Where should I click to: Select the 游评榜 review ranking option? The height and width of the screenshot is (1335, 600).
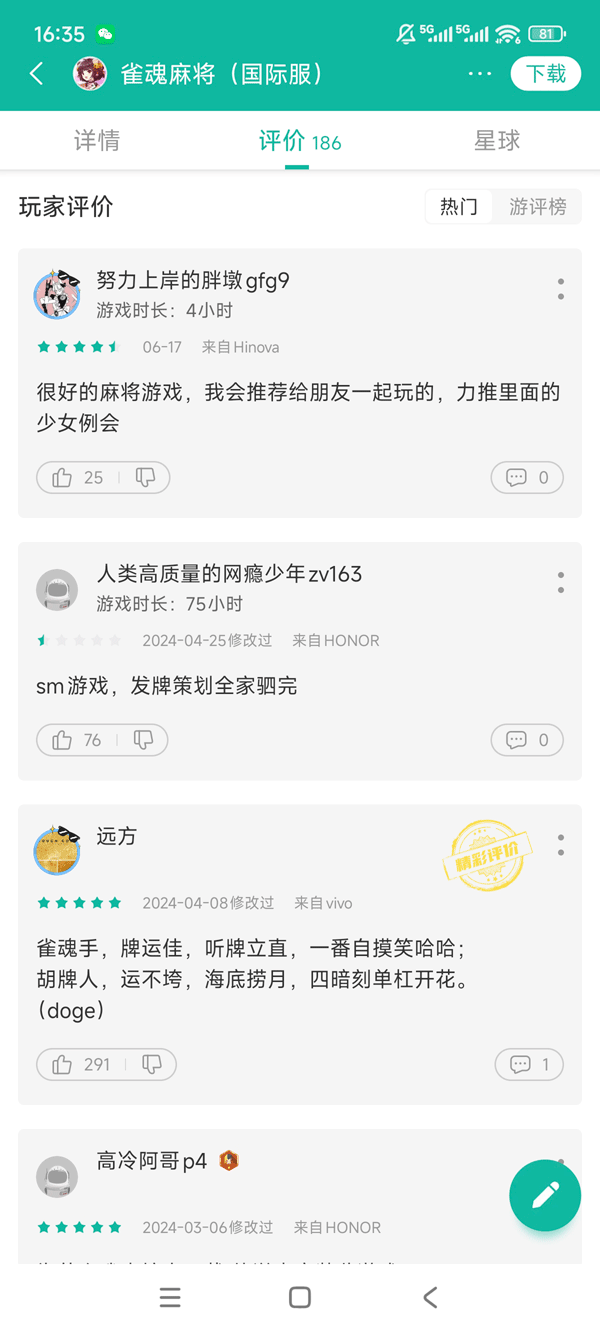coord(538,207)
